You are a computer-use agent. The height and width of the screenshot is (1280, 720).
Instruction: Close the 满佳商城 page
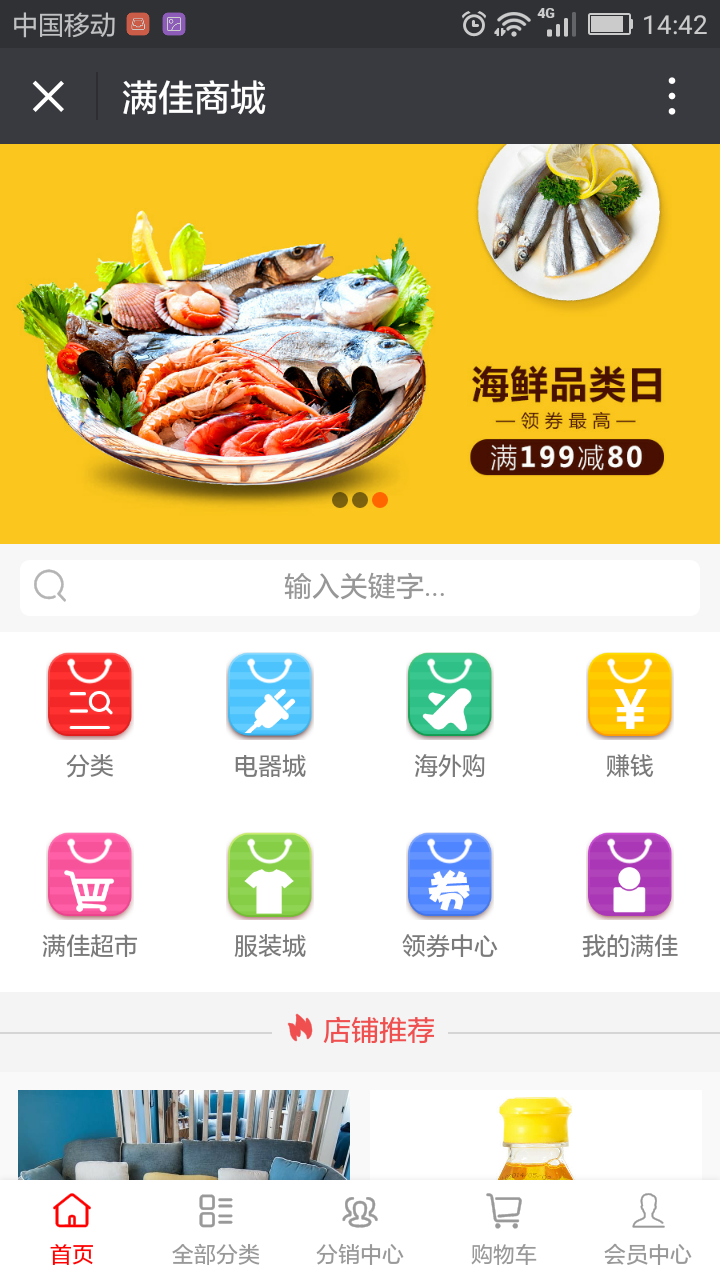point(48,97)
